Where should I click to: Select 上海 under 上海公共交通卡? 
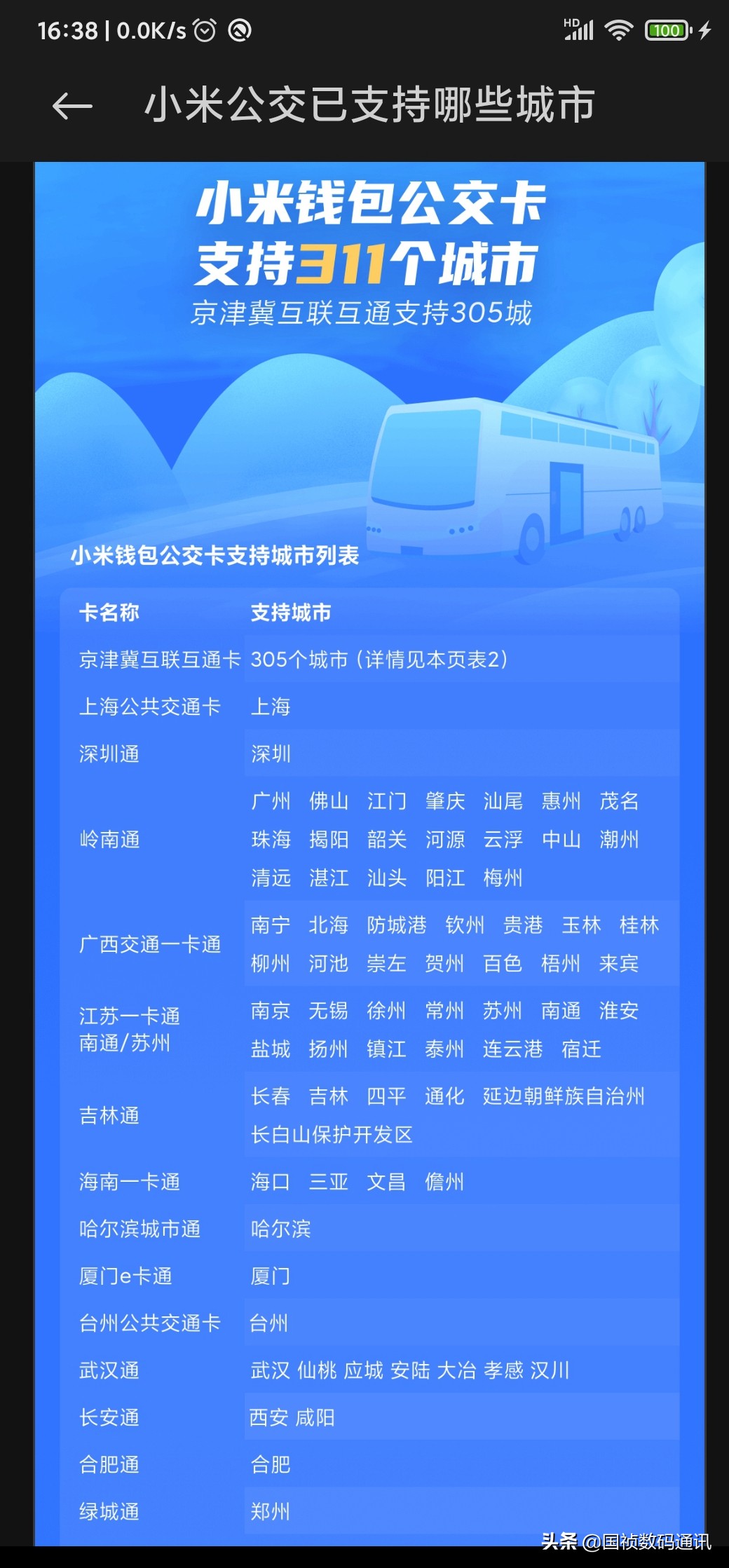pyautogui.click(x=273, y=708)
